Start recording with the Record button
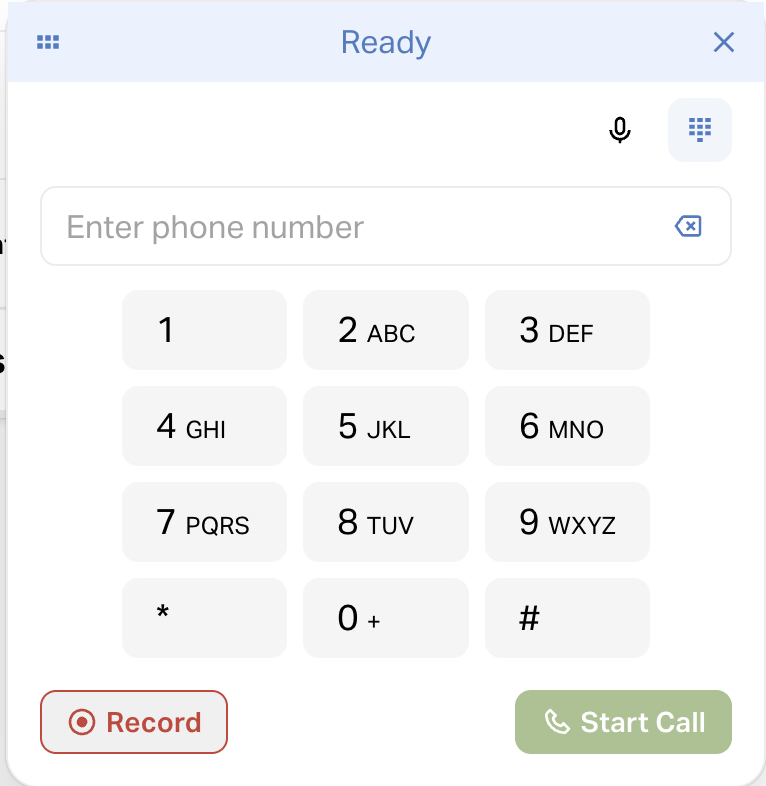This screenshot has height=786, width=766. click(x=134, y=722)
